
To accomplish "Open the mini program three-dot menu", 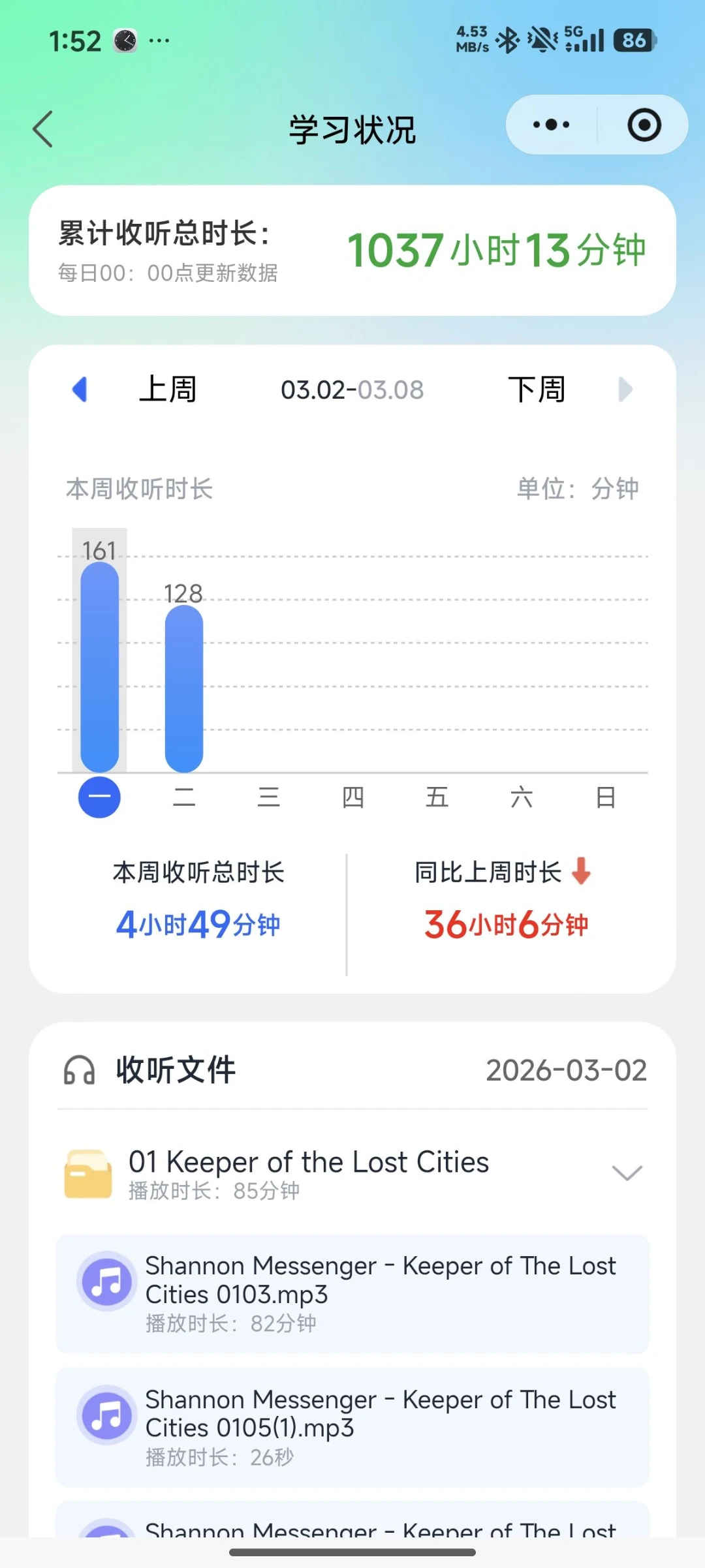I will [552, 125].
